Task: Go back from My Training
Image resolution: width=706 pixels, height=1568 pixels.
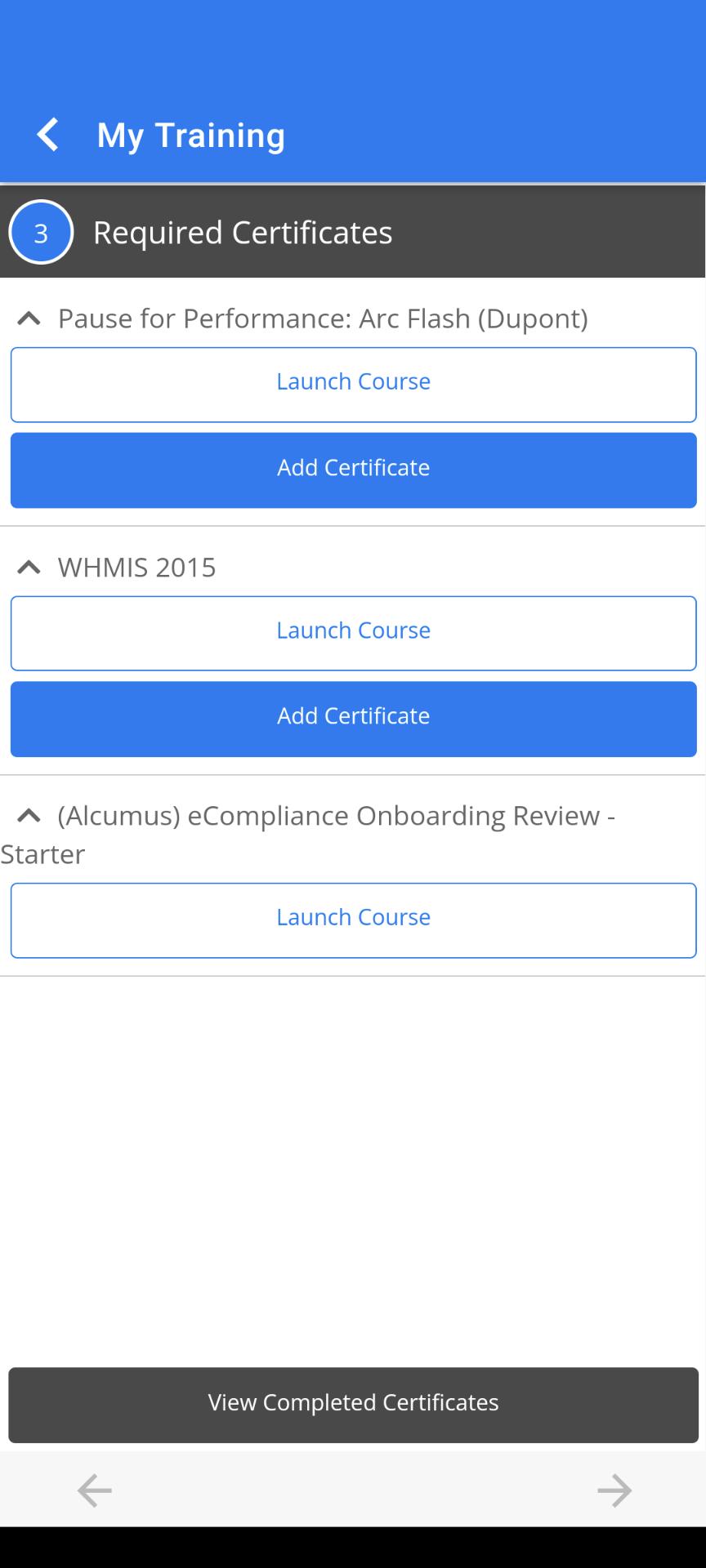Action: (x=47, y=135)
